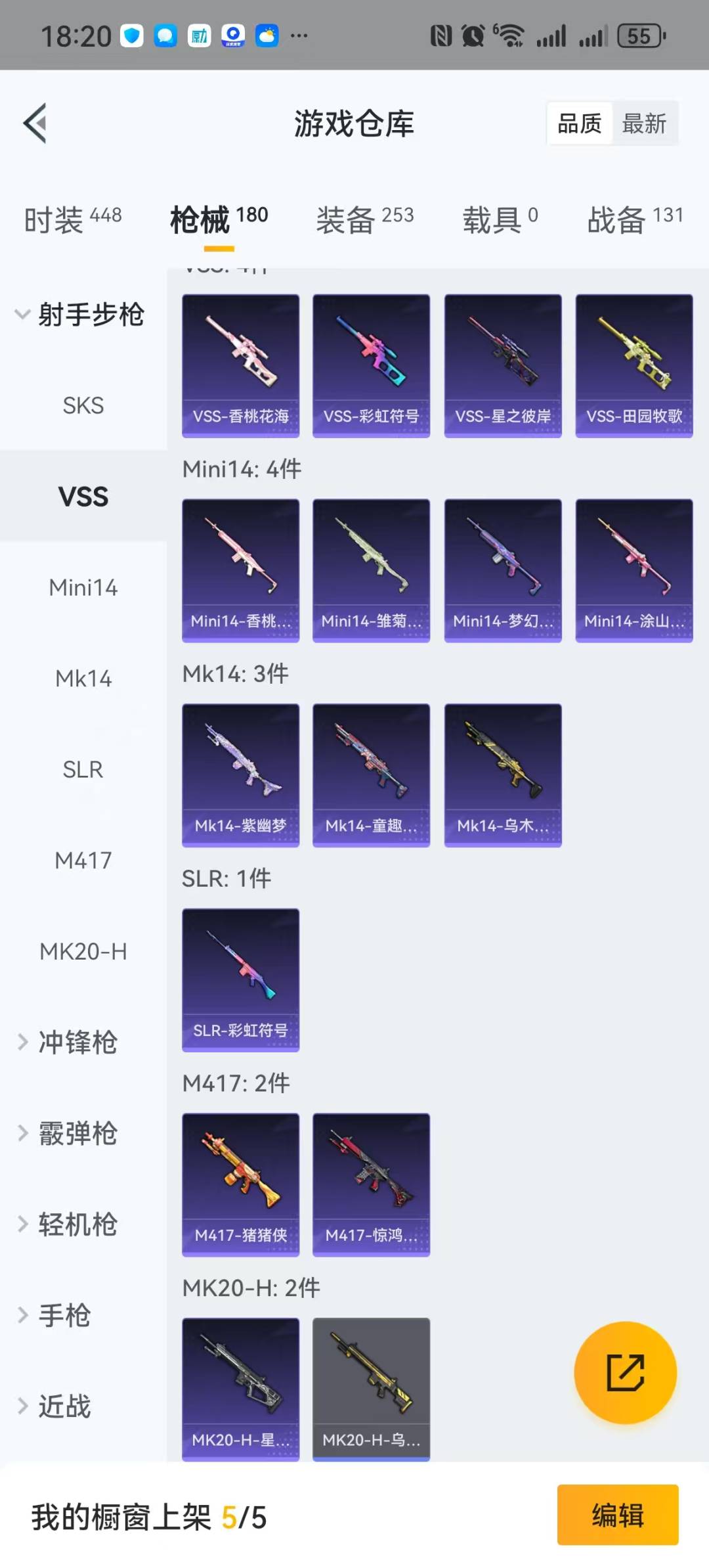Select MK20-H in the sidebar

tap(83, 951)
